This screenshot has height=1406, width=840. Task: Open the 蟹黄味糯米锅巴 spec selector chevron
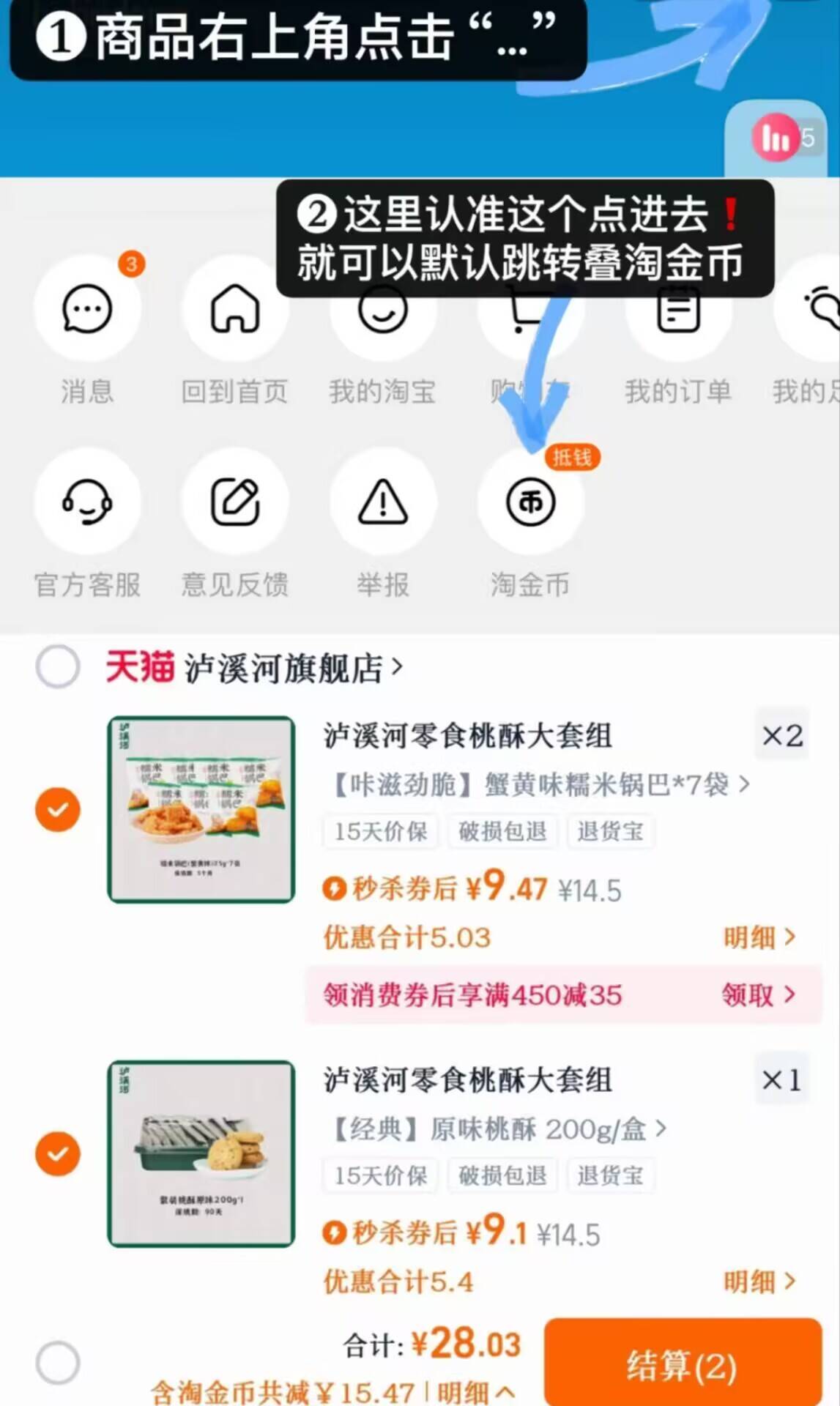[x=746, y=784]
